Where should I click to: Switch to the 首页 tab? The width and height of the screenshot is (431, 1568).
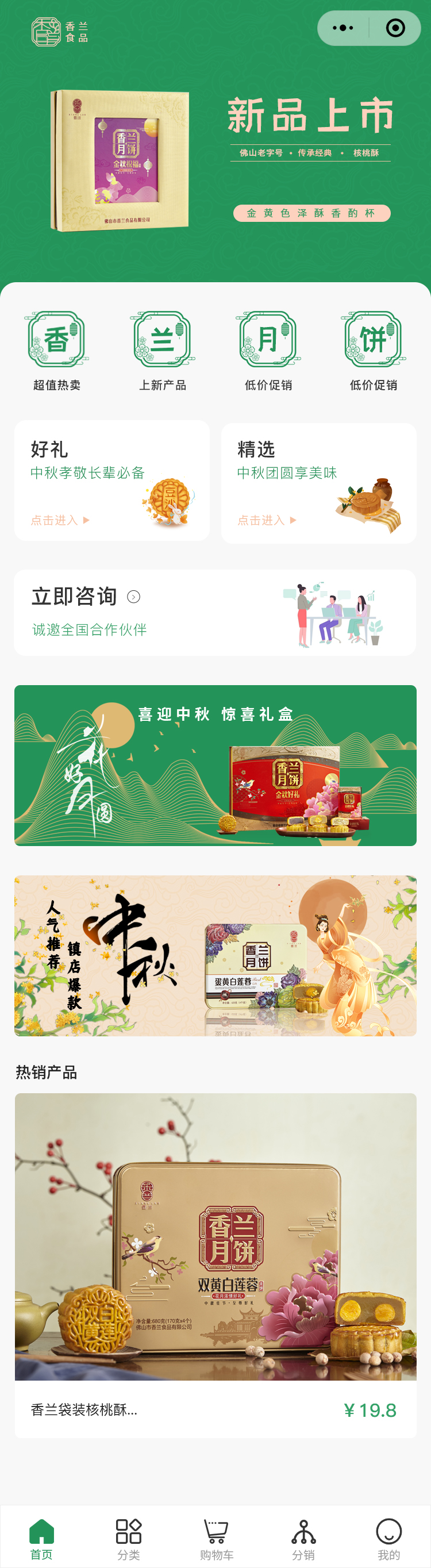point(41,1538)
